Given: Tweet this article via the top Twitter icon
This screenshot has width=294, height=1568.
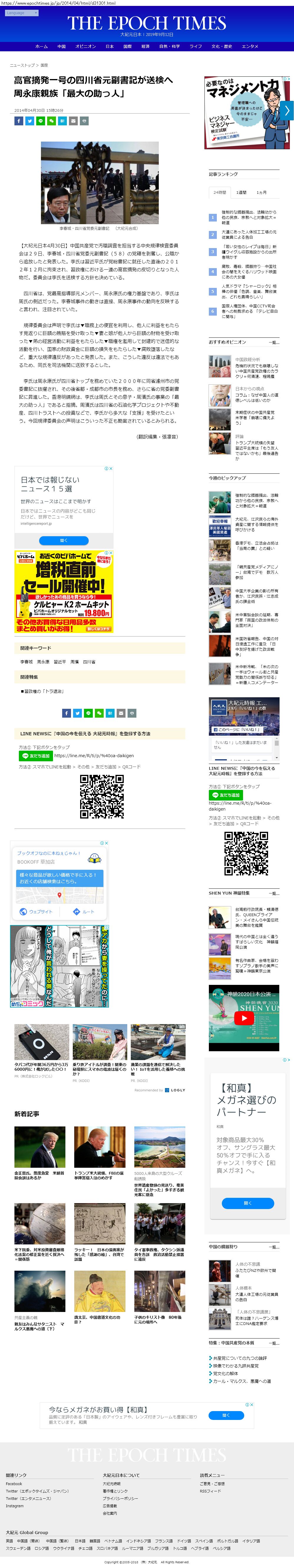Looking at the screenshot, I should point(30,121).
